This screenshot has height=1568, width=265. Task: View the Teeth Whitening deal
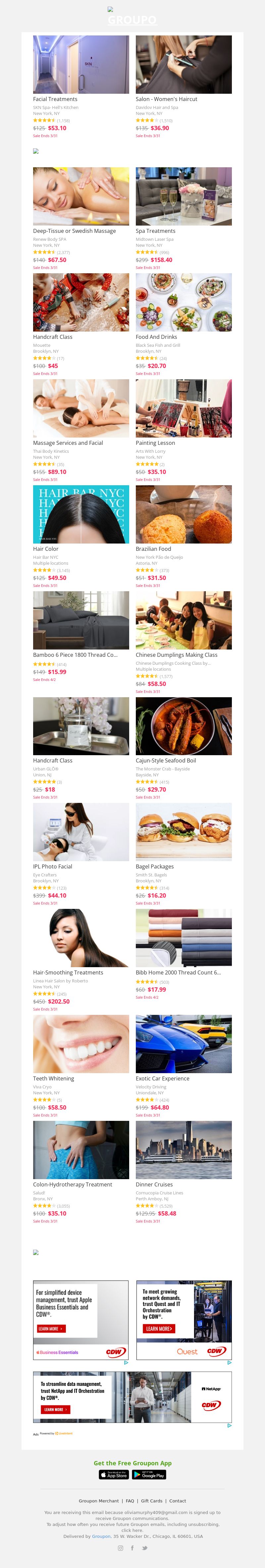[x=80, y=1044]
